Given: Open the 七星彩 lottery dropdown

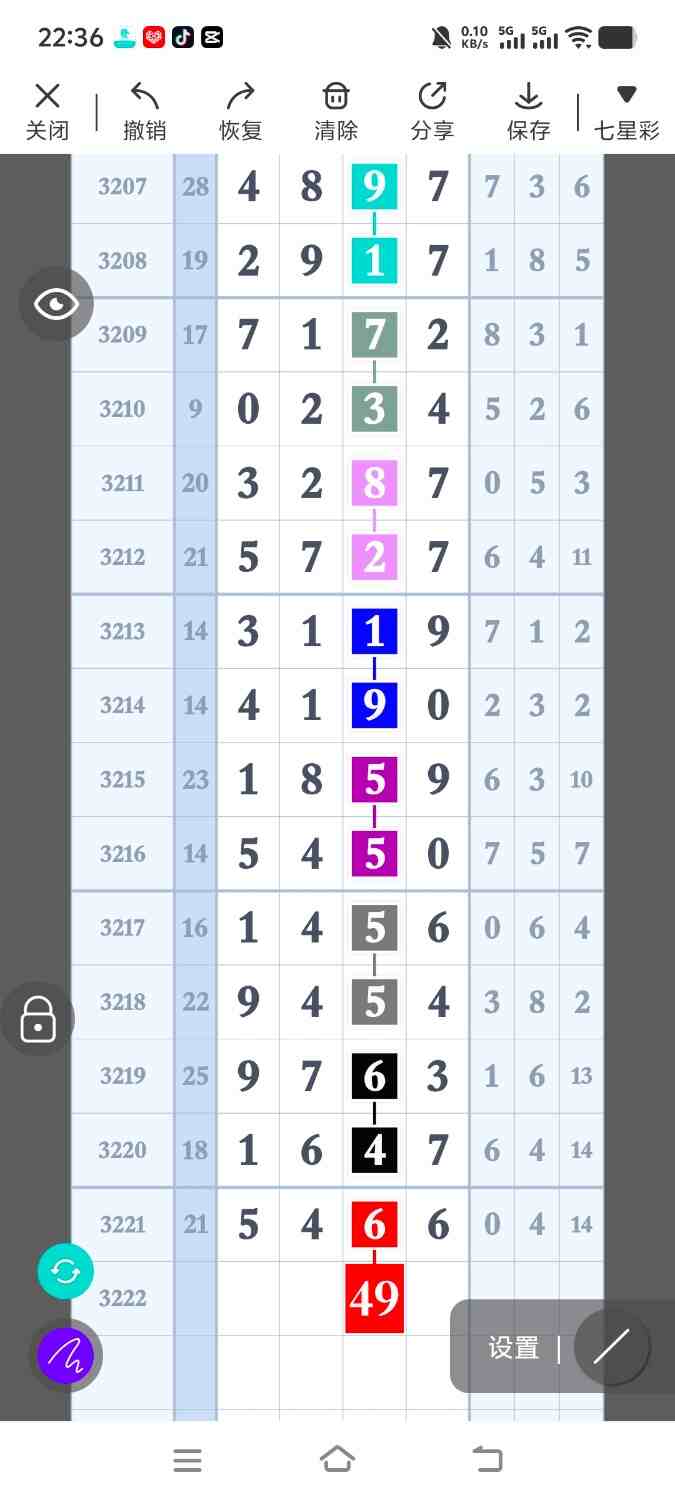Looking at the screenshot, I should point(626,111).
